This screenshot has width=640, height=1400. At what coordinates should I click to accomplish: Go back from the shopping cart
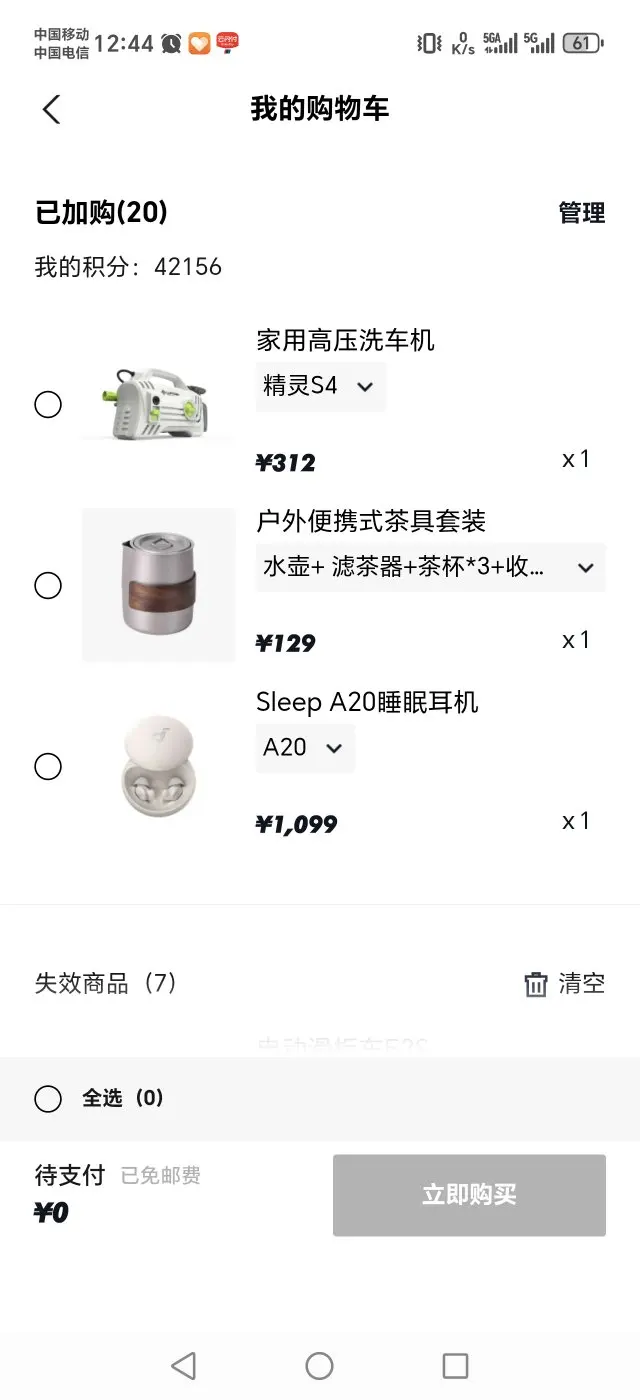(x=51, y=109)
